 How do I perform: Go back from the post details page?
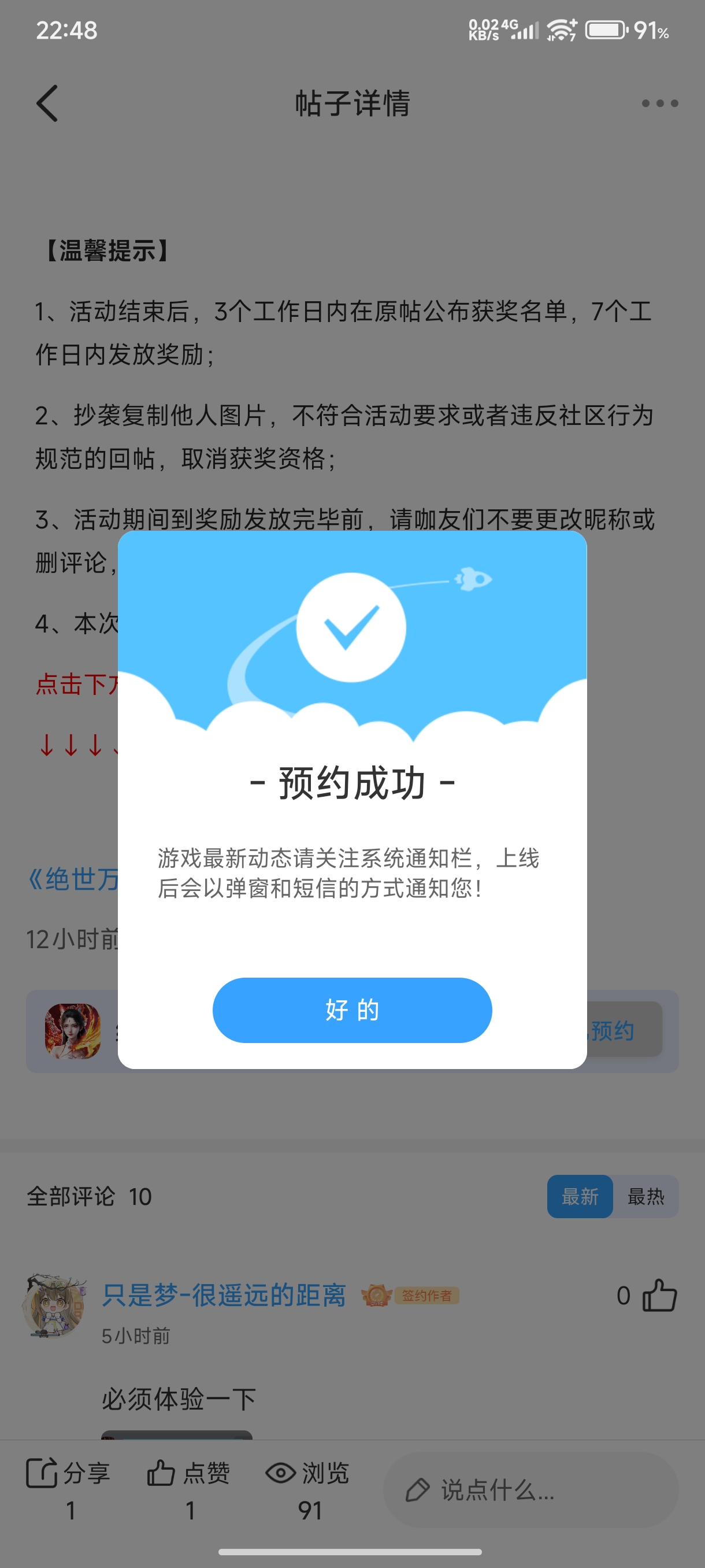[47, 103]
